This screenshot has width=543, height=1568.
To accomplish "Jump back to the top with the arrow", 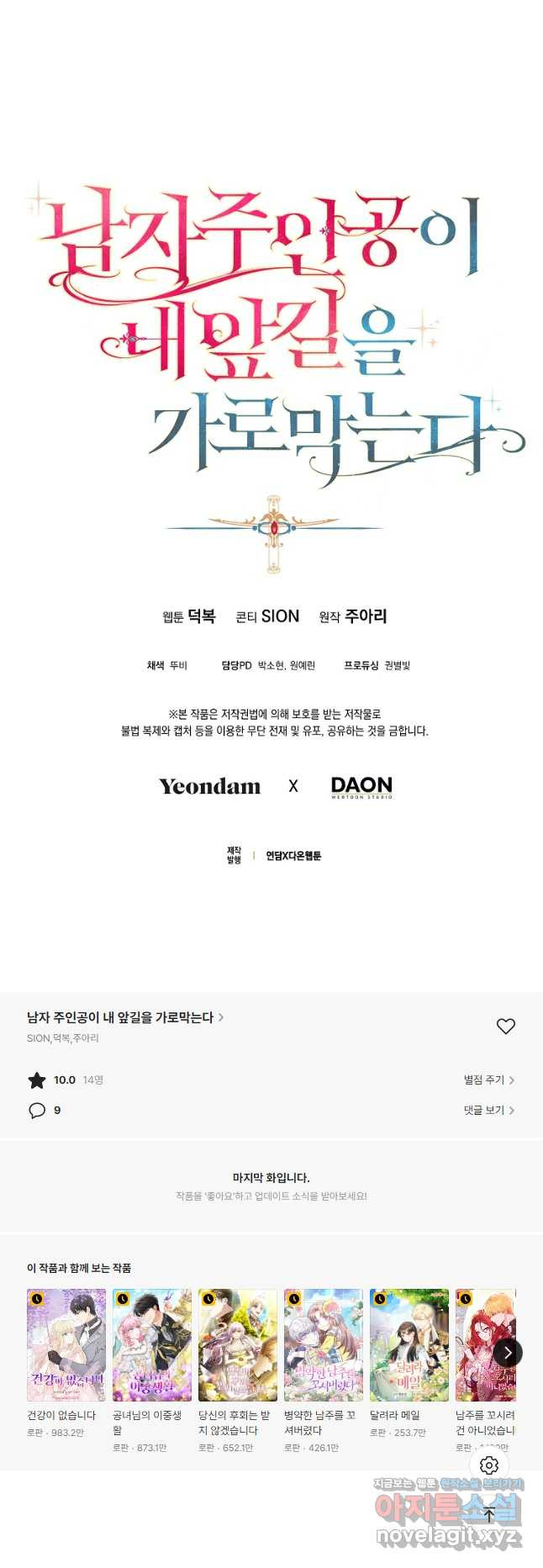I will (489, 1515).
